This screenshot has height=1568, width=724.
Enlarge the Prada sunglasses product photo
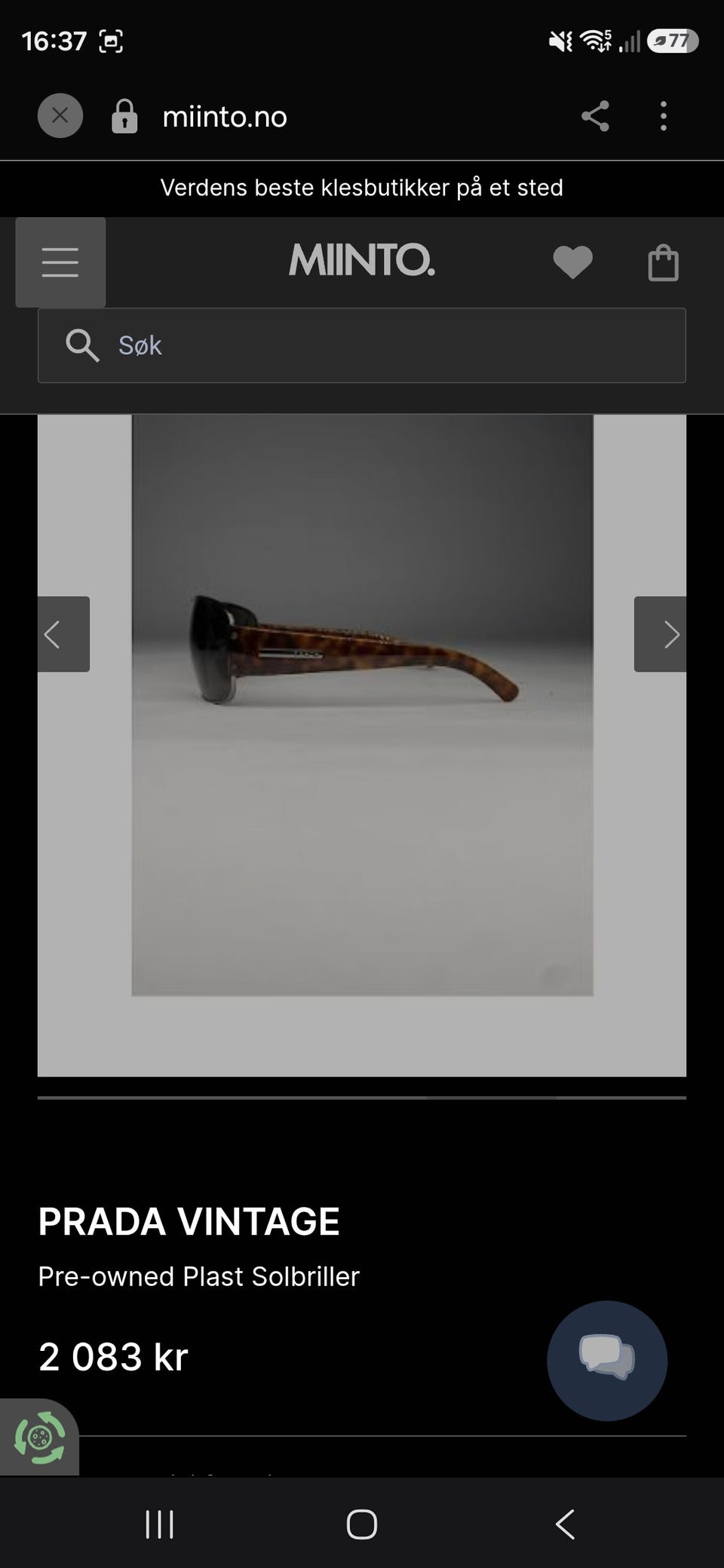coord(362,705)
